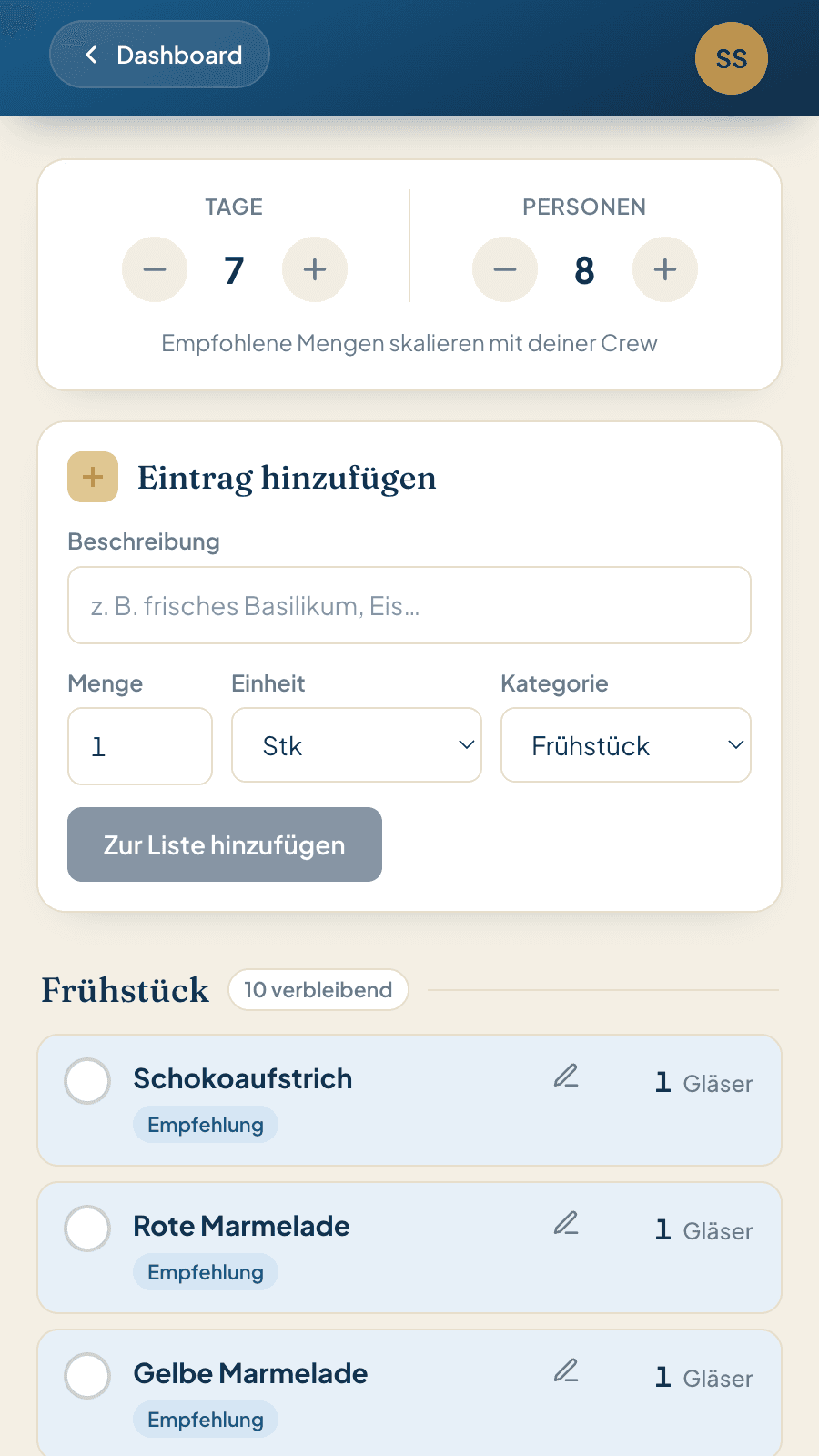Screen dimensions: 819x1456
Task: Open the Einheit dropdown showing Stk
Action: (x=357, y=745)
